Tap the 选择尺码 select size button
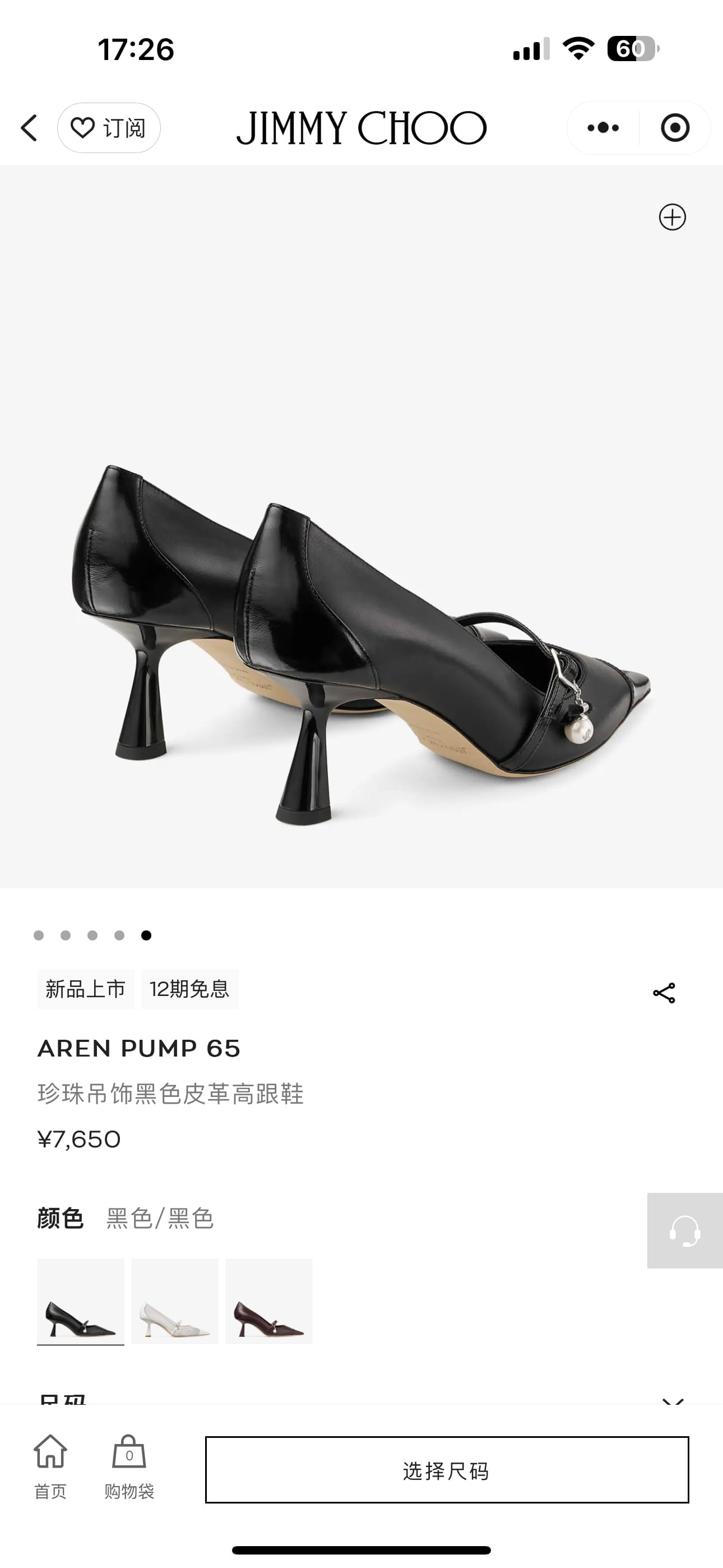This screenshot has width=723, height=1568. pyautogui.click(x=447, y=1470)
